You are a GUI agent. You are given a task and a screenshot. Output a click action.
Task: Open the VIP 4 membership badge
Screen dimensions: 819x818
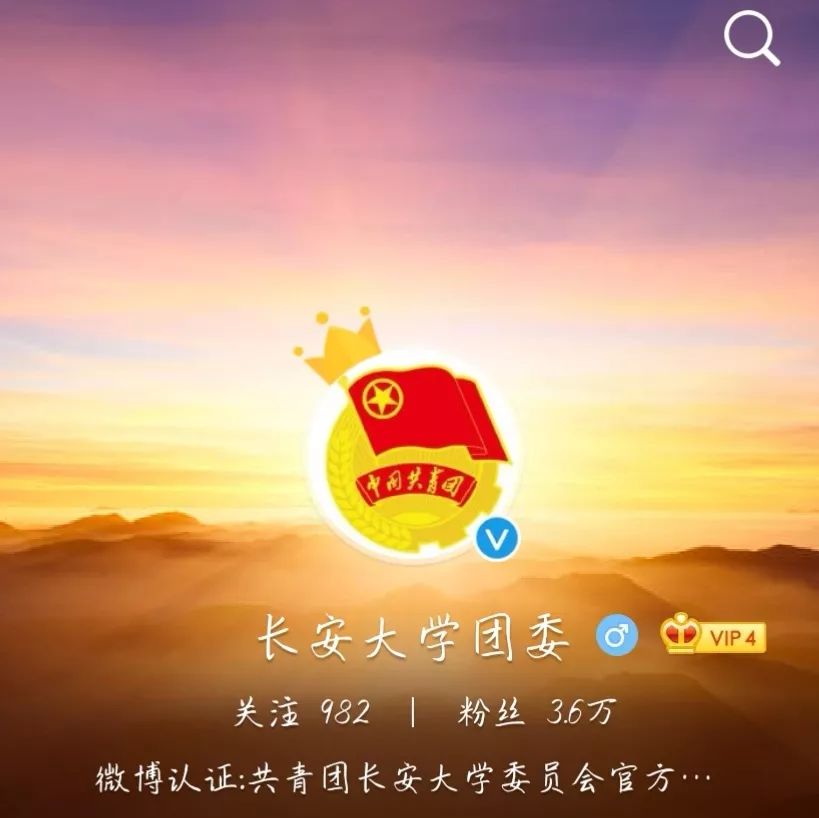[714, 636]
